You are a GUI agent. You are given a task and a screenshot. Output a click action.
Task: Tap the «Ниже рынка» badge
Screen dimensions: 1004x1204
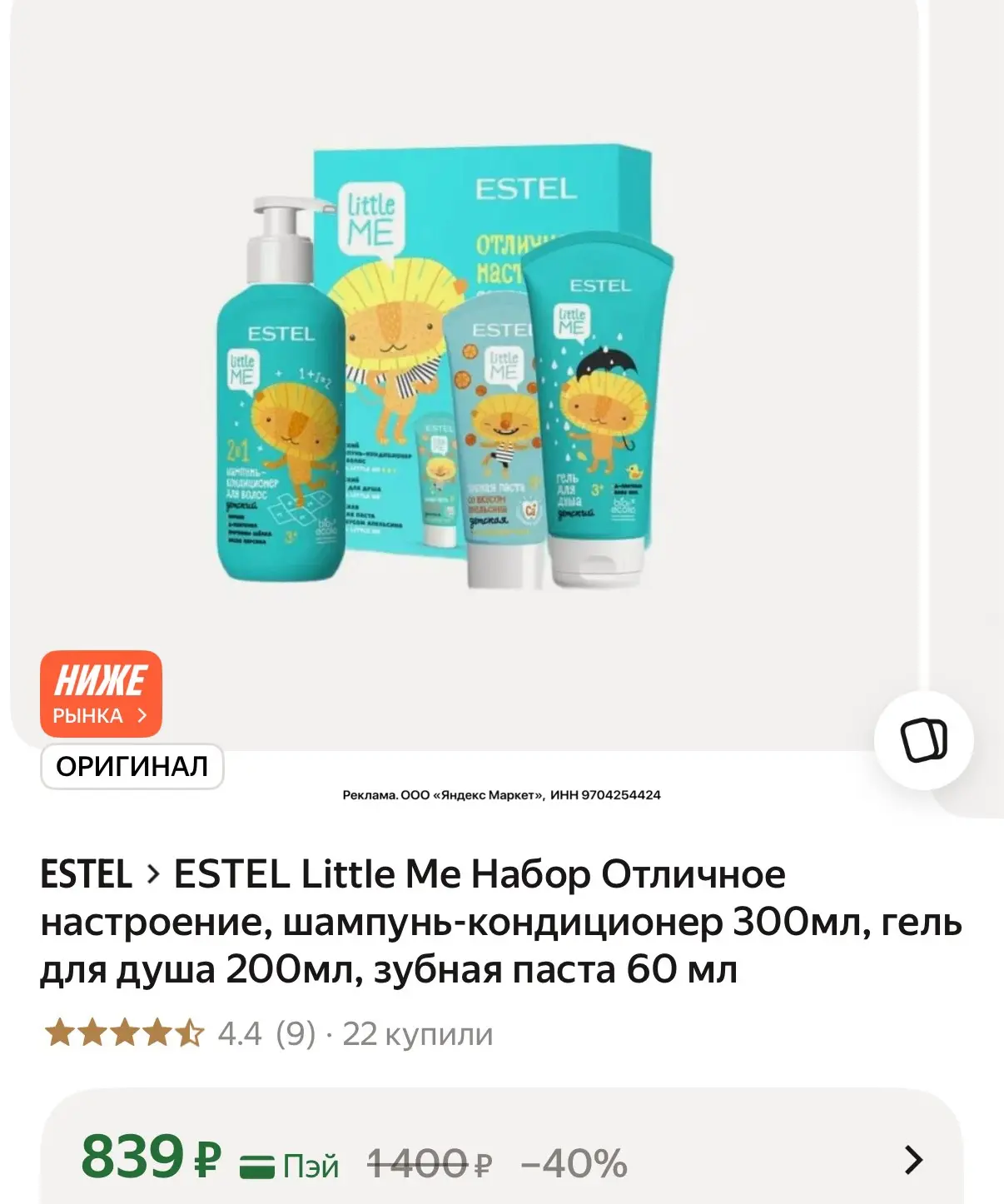[x=101, y=694]
